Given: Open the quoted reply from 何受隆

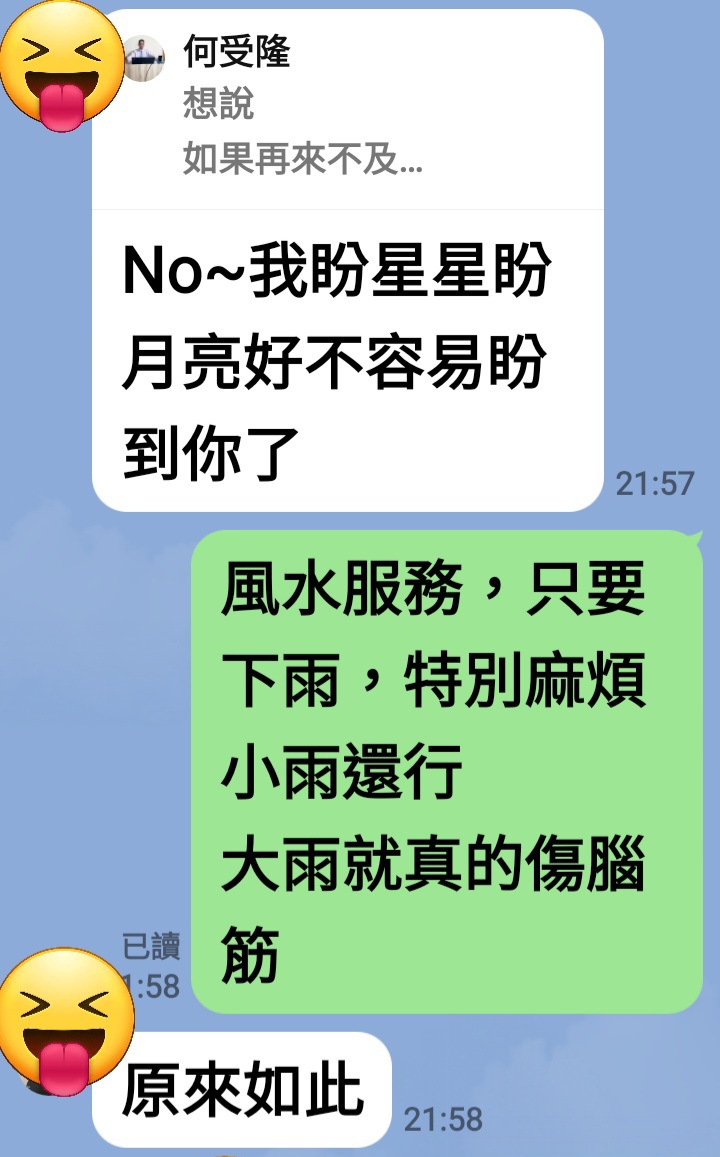Looking at the screenshot, I should [x=347, y=109].
